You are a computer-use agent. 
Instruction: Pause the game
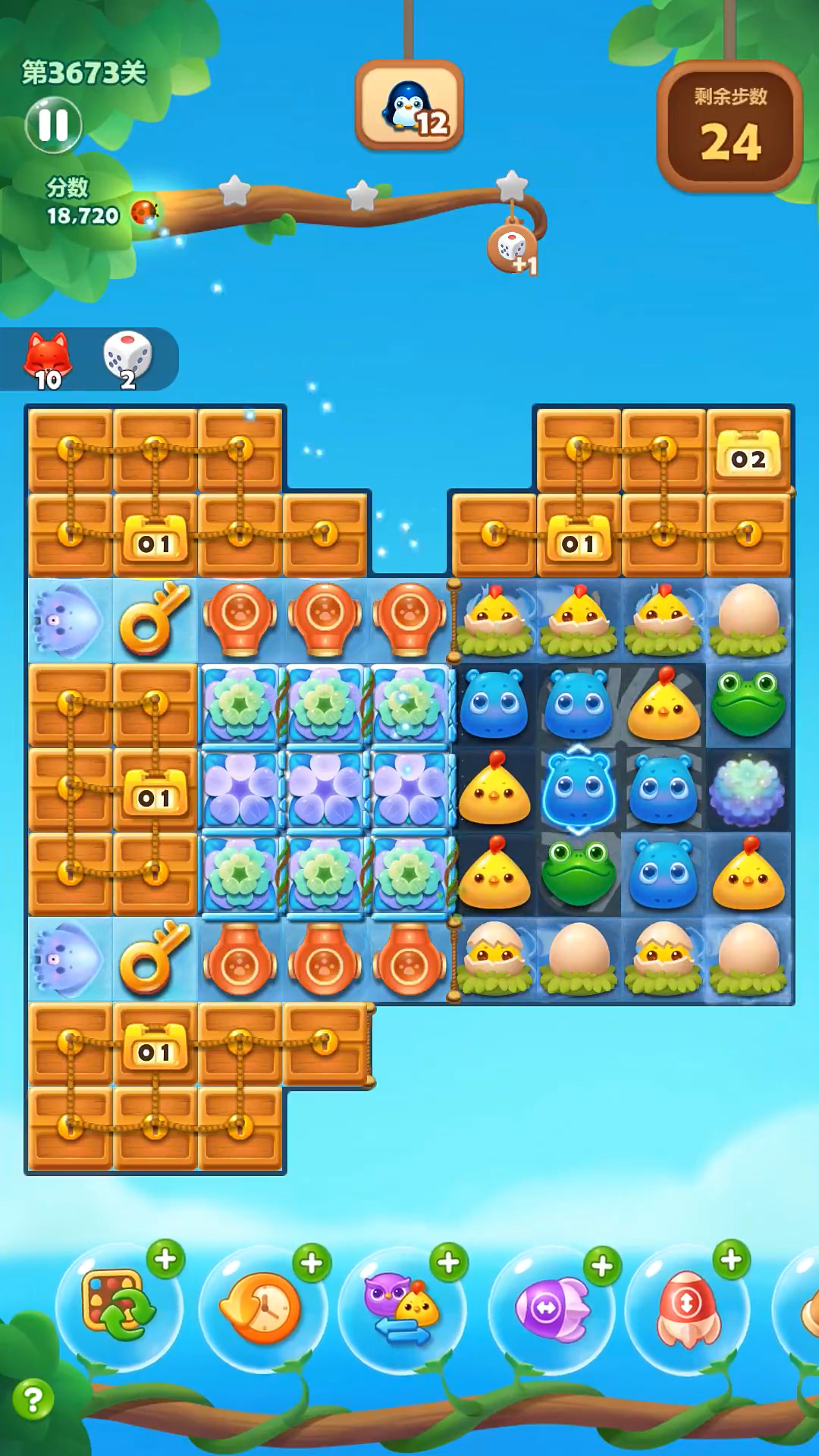coord(53,125)
